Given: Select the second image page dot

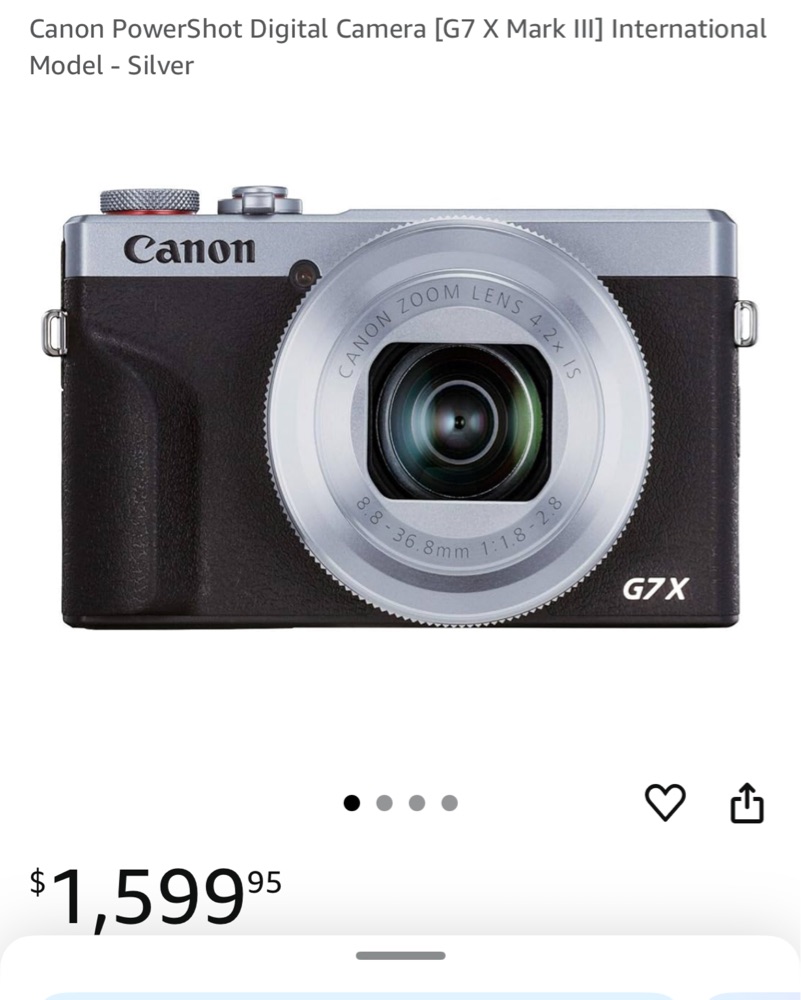Looking at the screenshot, I should [x=384, y=802].
